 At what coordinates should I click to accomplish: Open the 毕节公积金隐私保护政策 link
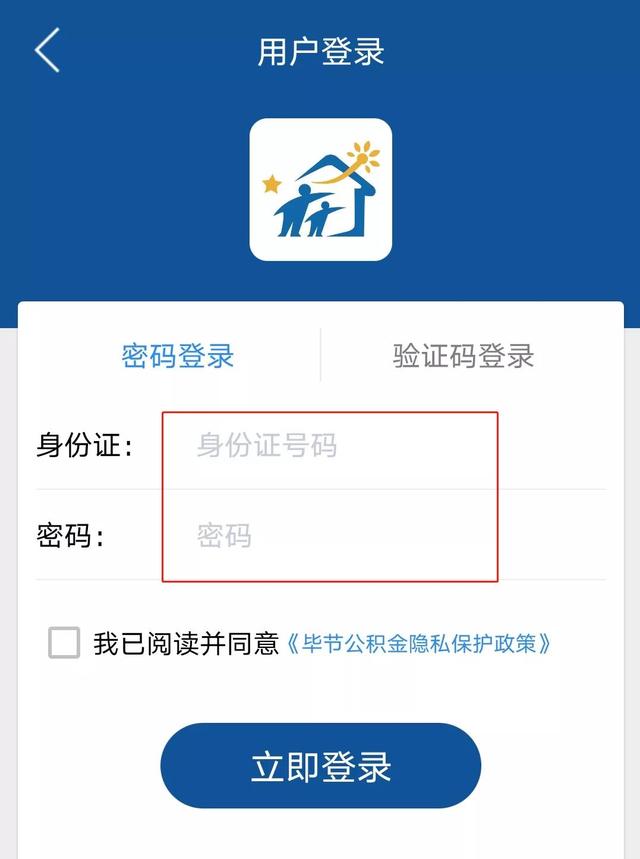tap(419, 643)
